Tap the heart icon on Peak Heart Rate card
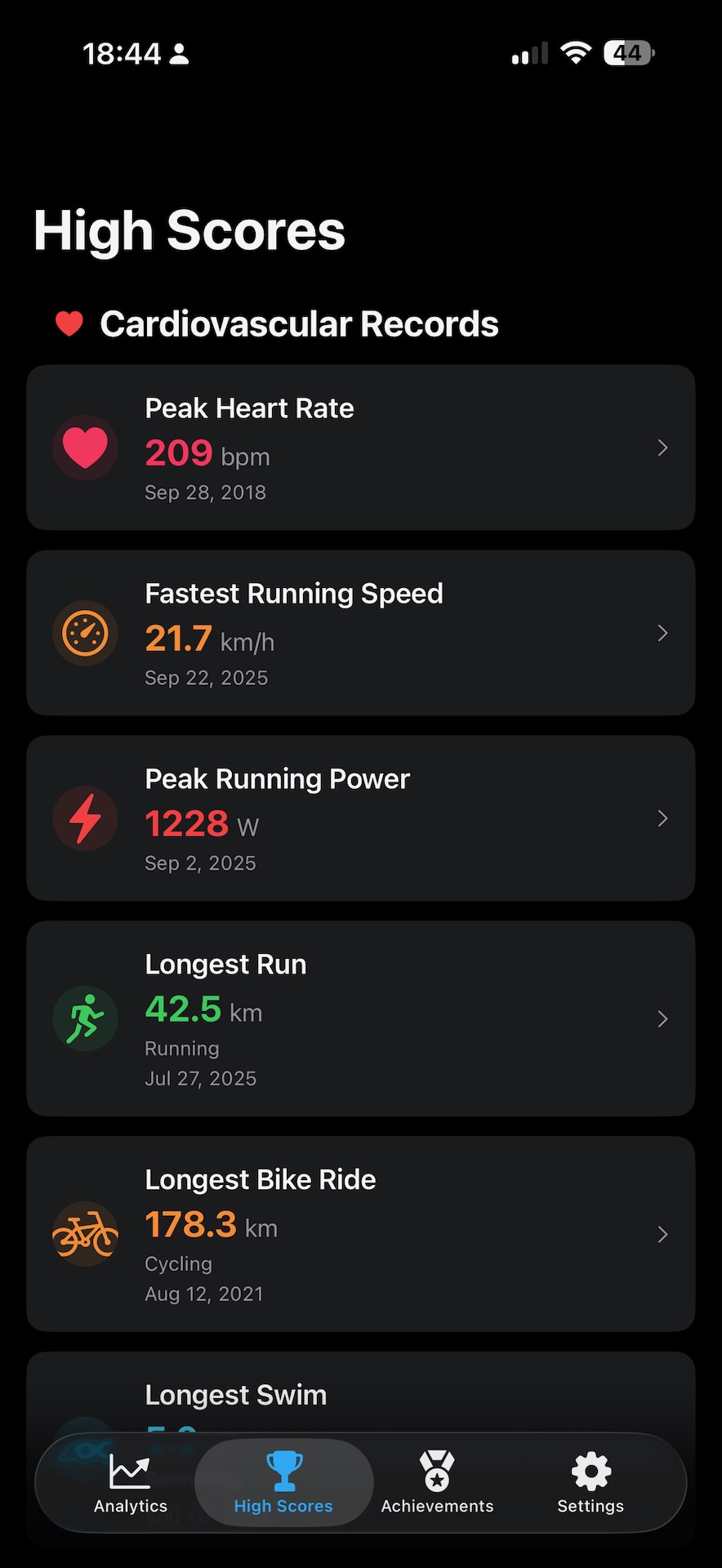 85,448
